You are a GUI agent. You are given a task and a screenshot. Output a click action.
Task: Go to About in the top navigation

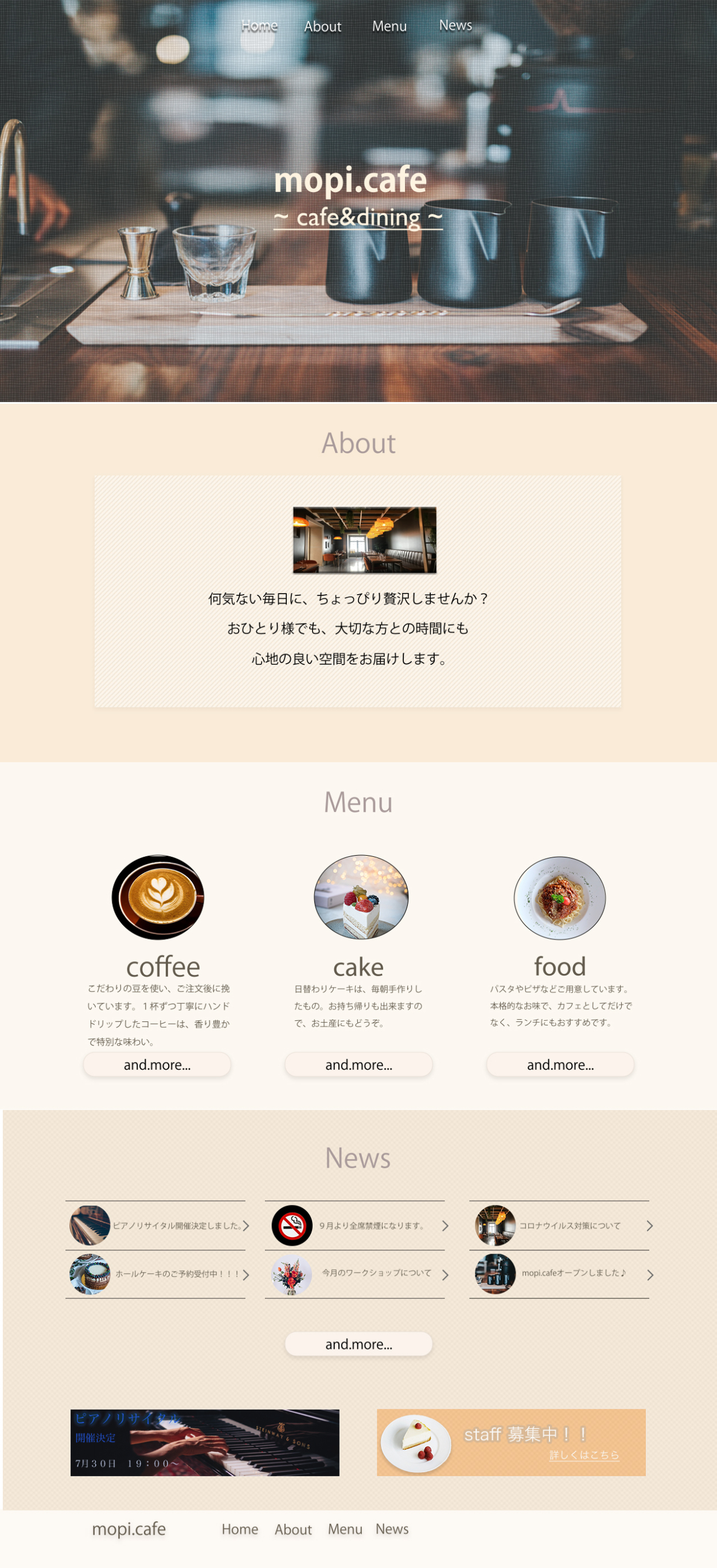[322, 26]
